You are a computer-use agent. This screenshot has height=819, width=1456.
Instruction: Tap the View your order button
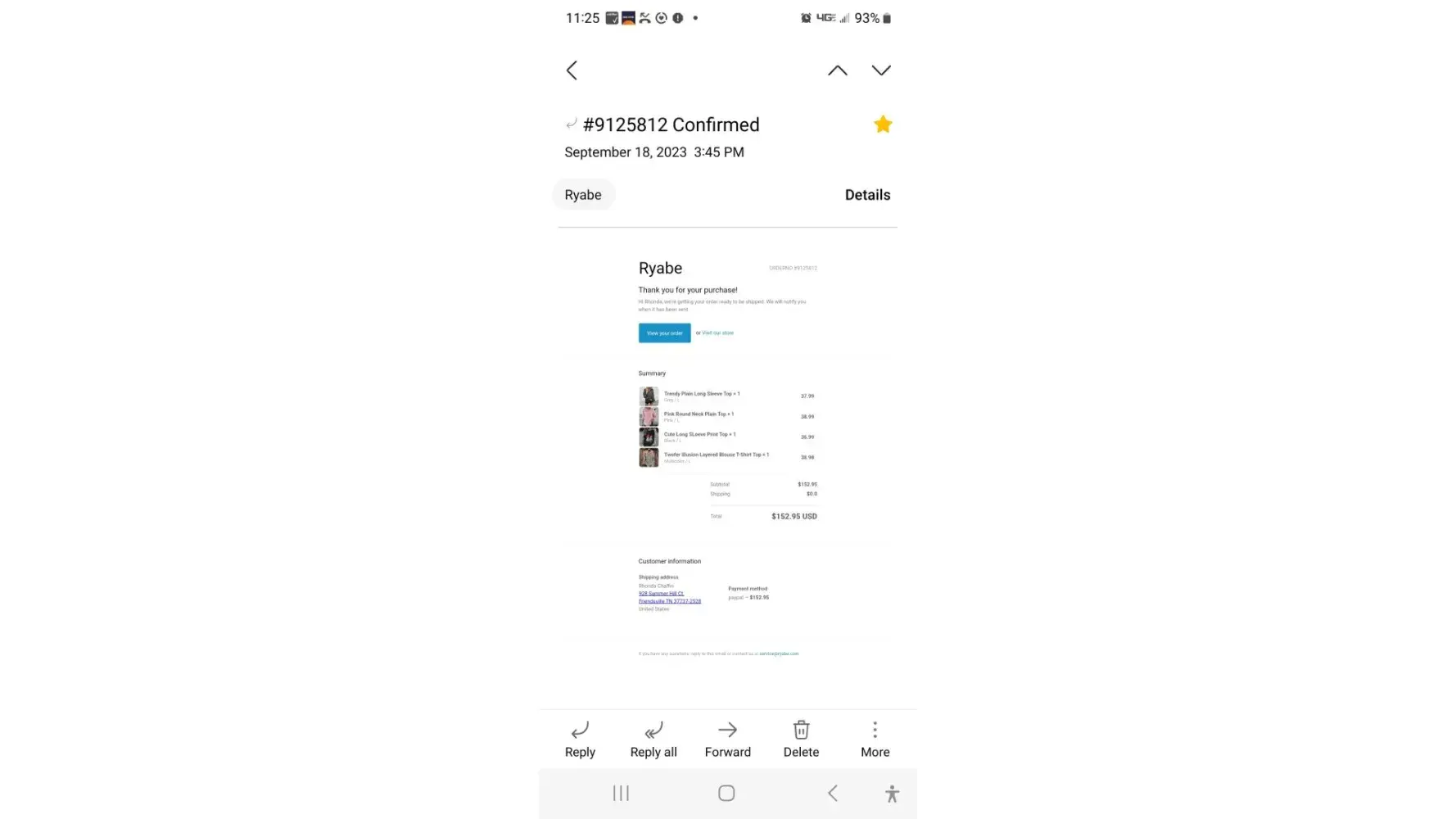pos(664,333)
